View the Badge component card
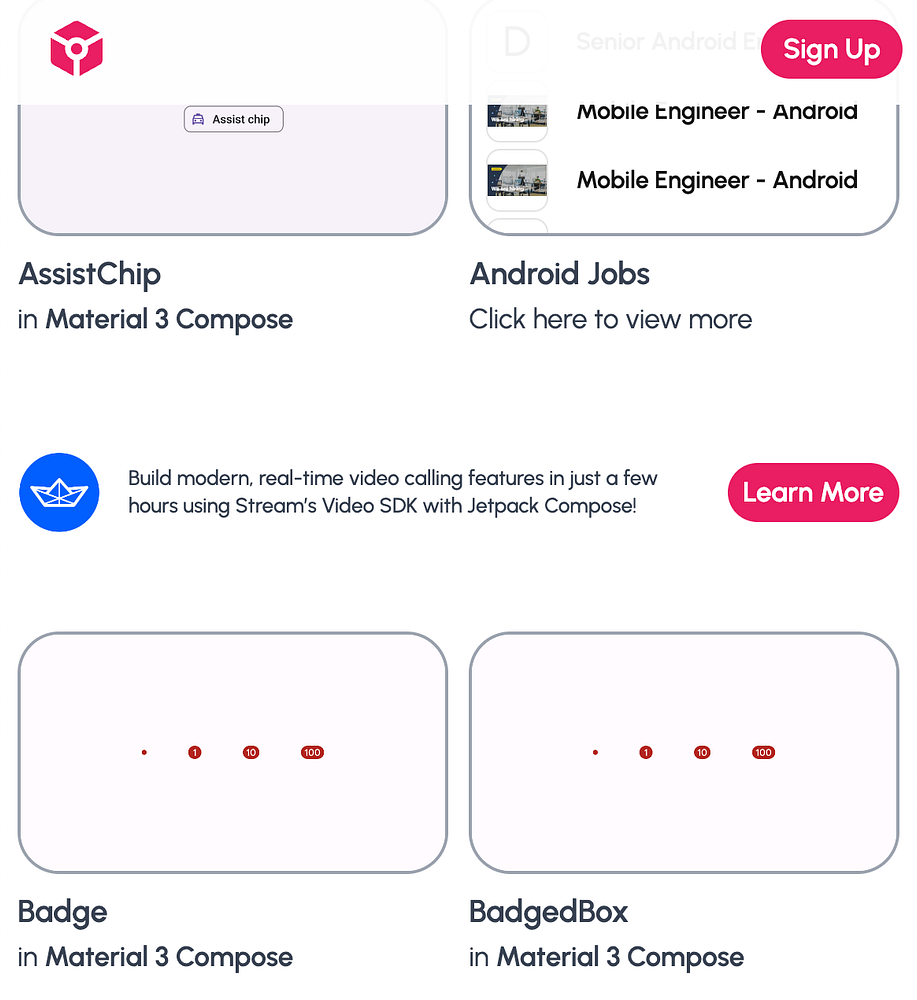This screenshot has height=1000, width=917. [232, 752]
